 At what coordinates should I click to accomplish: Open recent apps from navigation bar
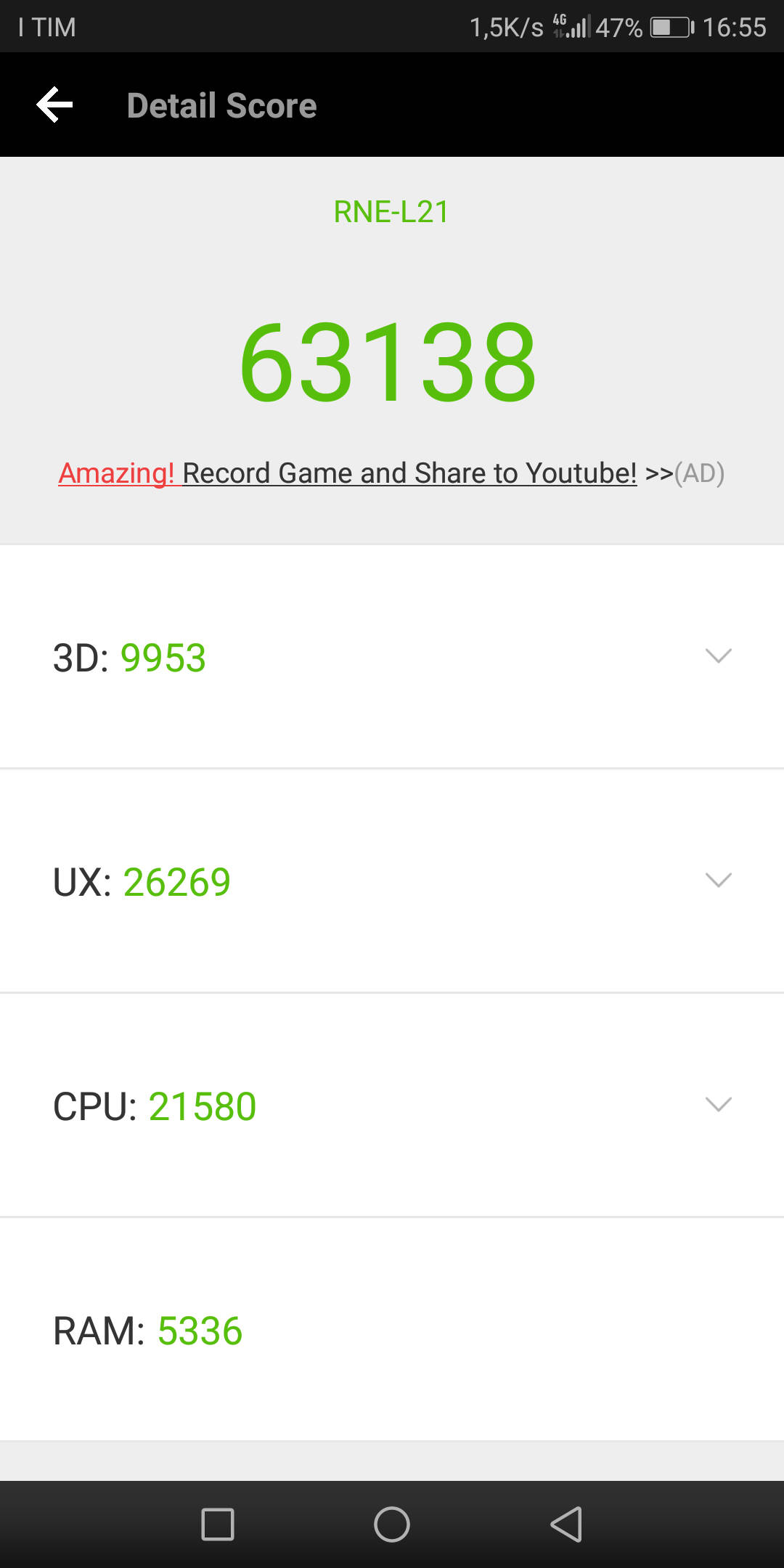pos(218,1524)
